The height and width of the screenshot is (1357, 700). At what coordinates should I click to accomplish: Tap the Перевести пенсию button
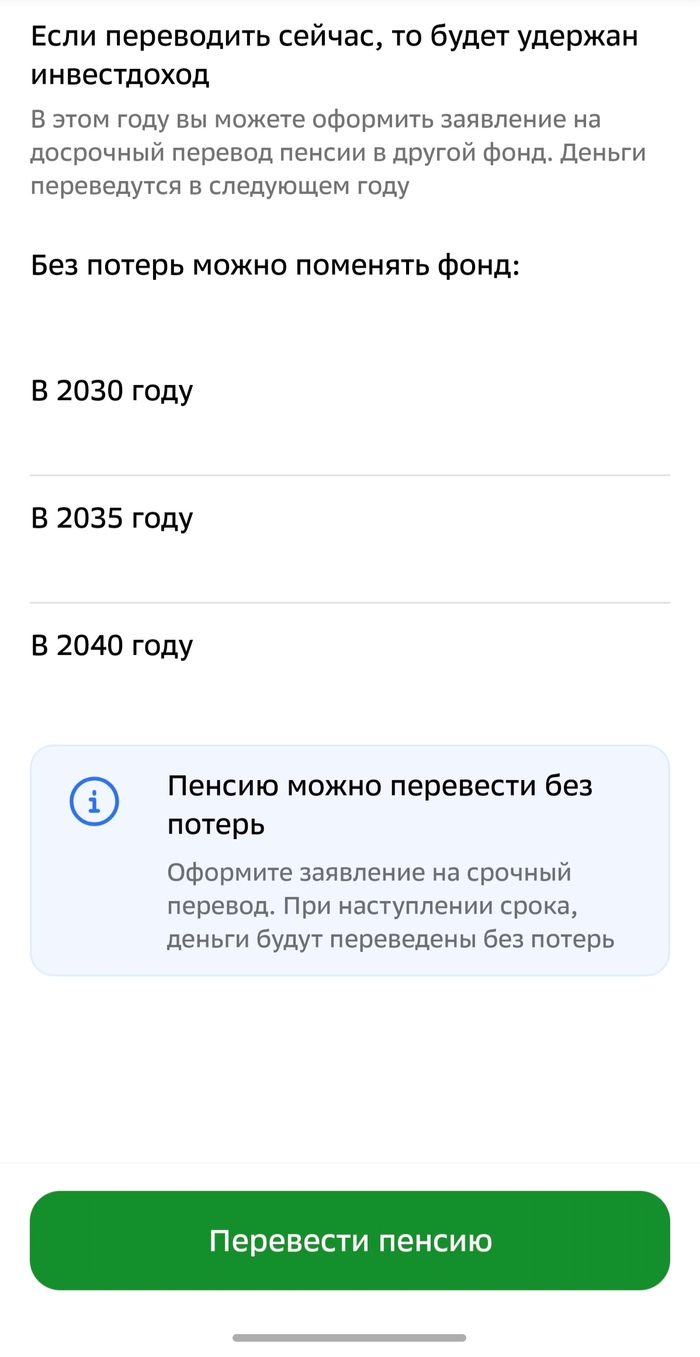coord(350,1240)
